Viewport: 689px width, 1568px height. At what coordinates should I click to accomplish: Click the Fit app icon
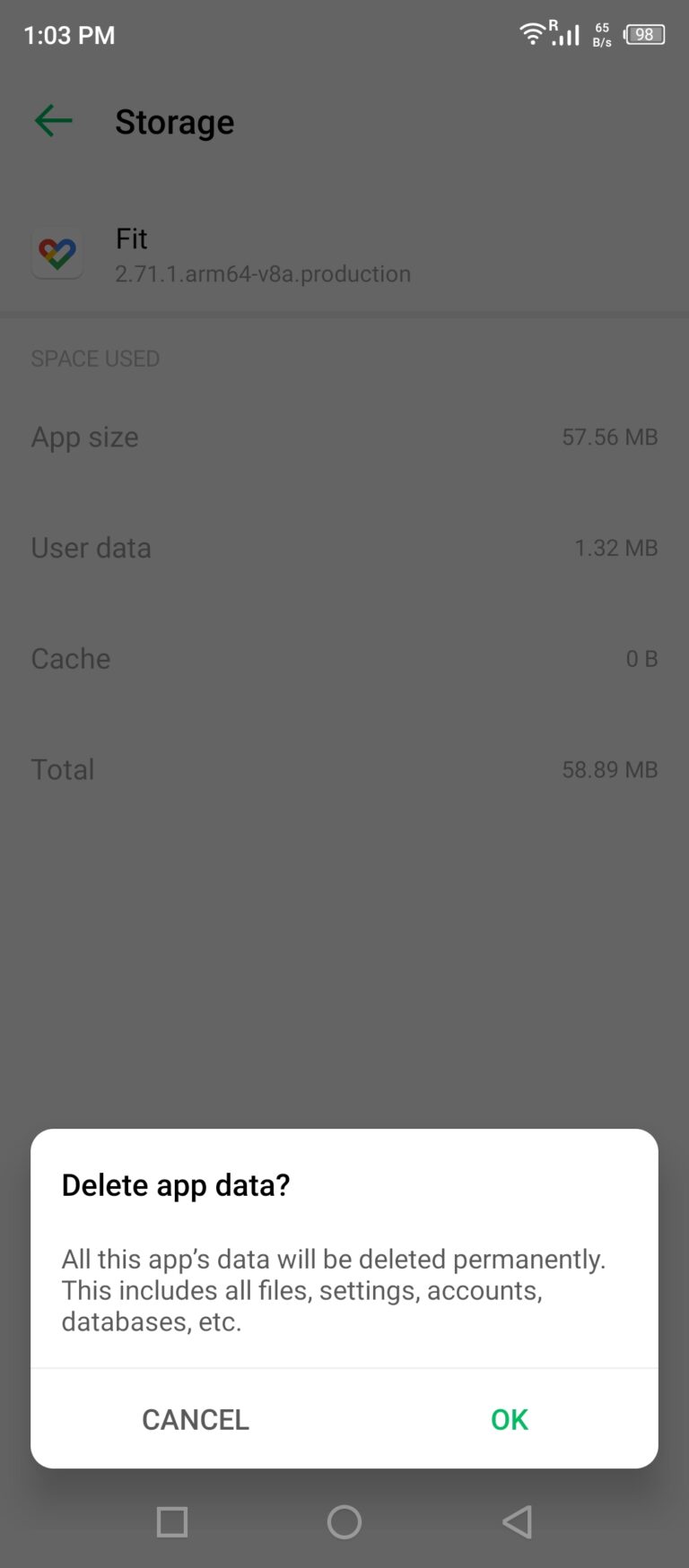click(x=57, y=252)
